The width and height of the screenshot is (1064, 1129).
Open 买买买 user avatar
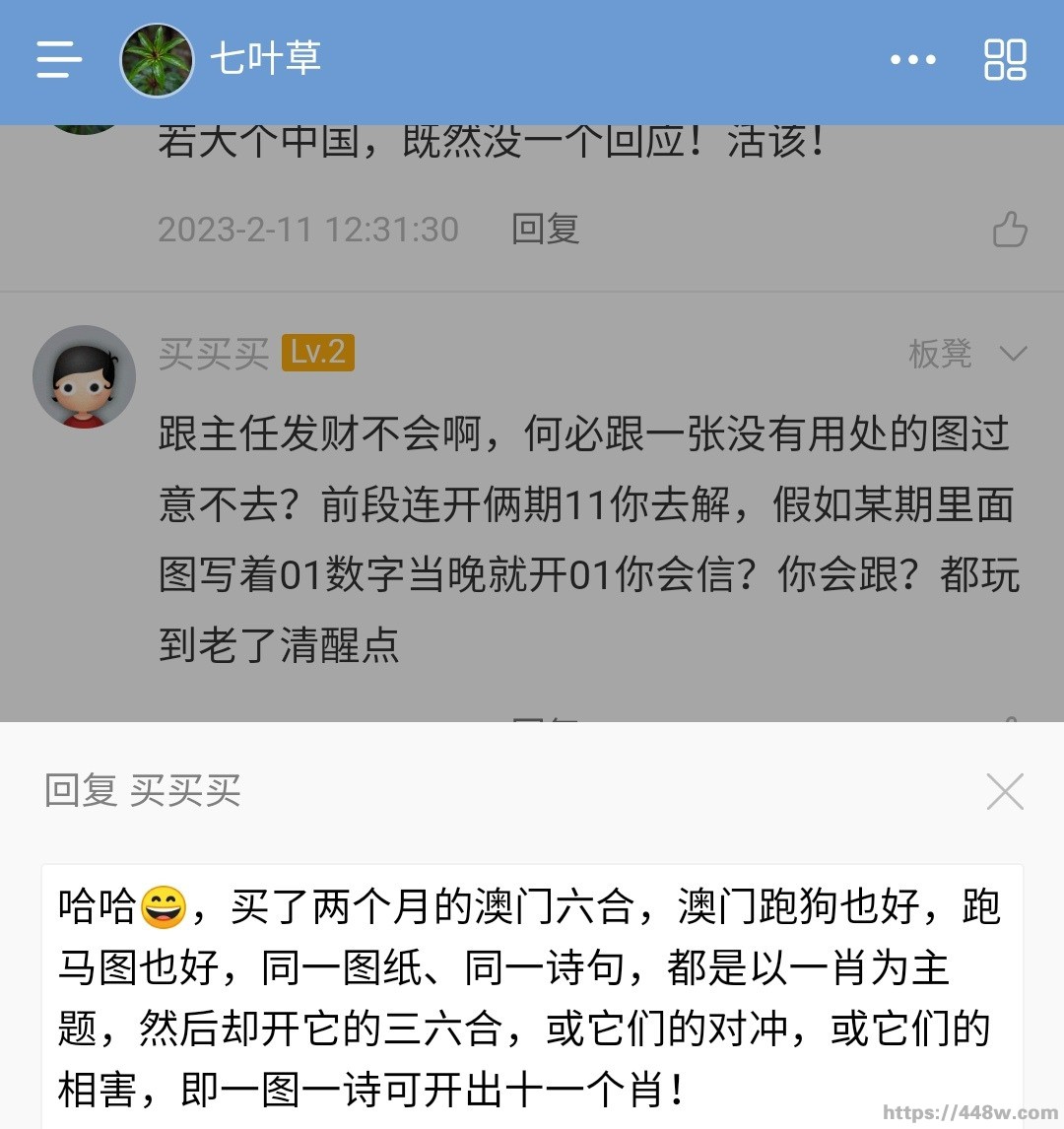point(84,377)
